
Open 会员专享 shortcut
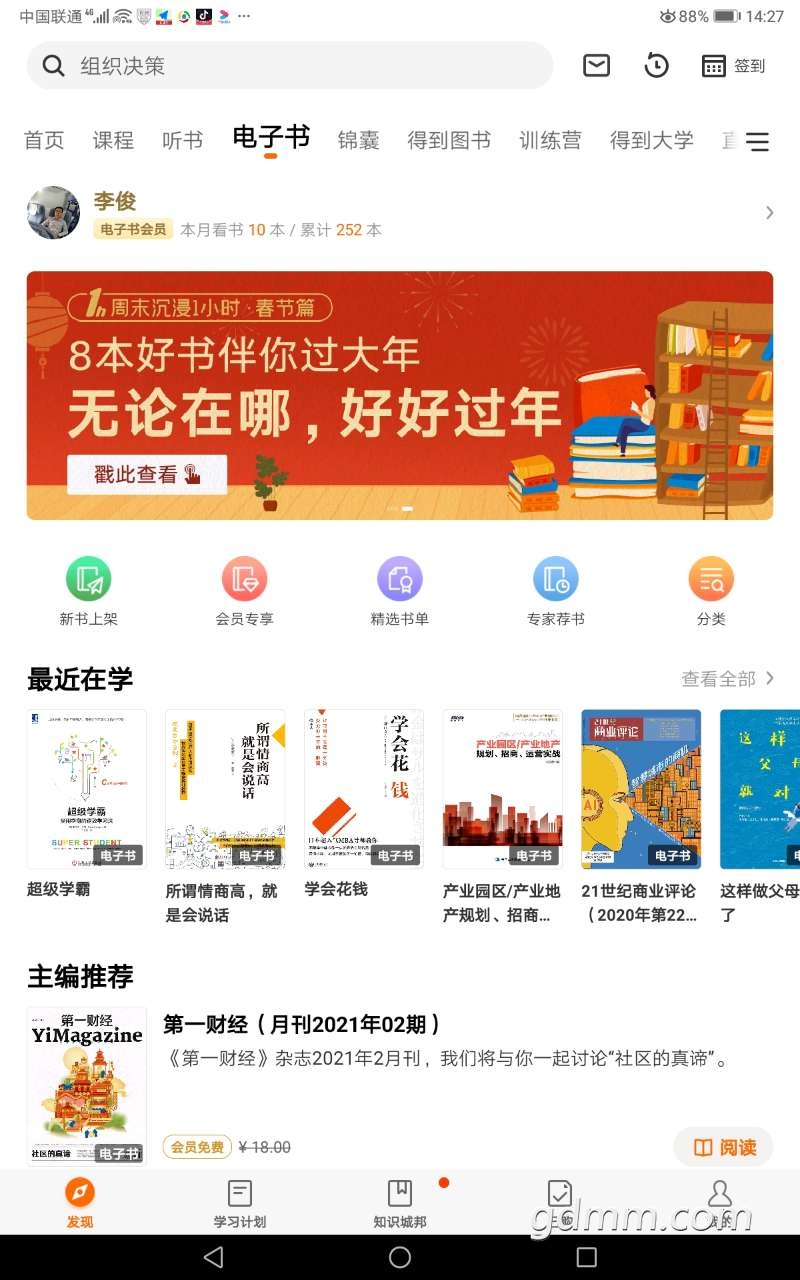(244, 592)
